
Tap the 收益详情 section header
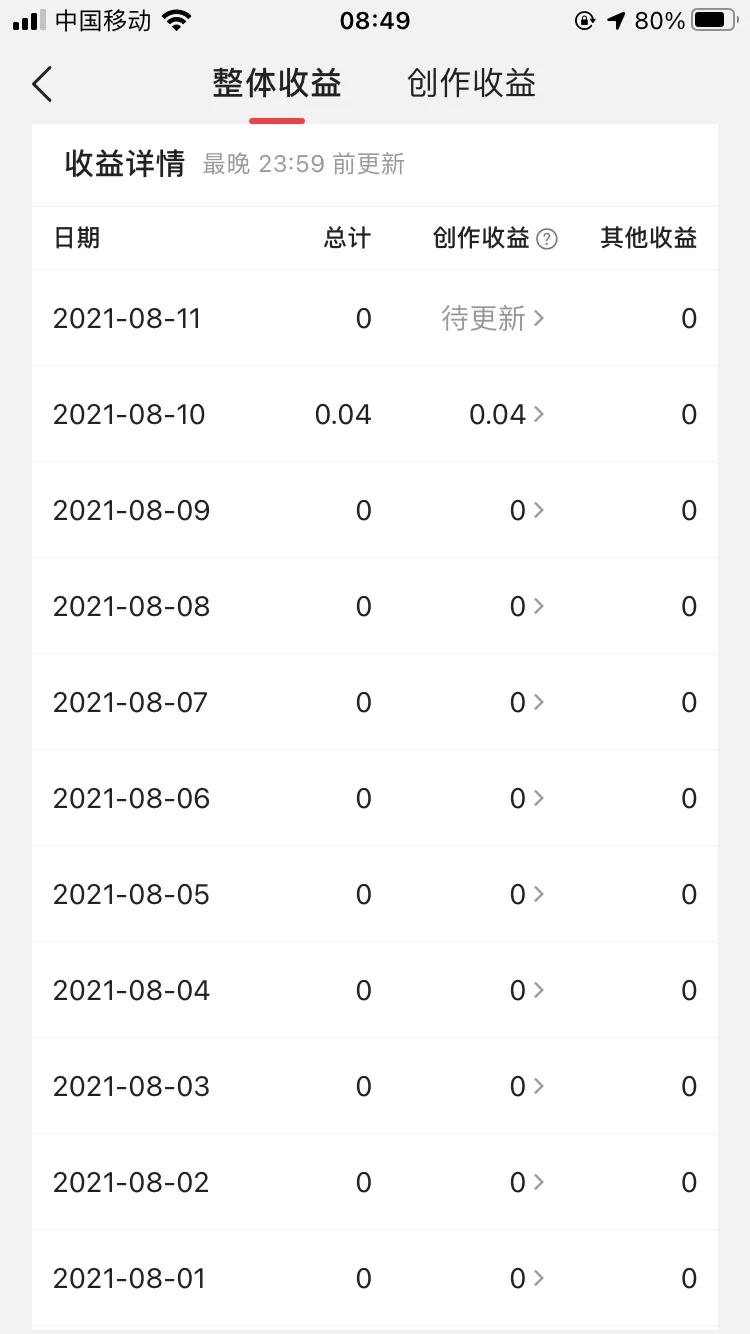[122, 163]
